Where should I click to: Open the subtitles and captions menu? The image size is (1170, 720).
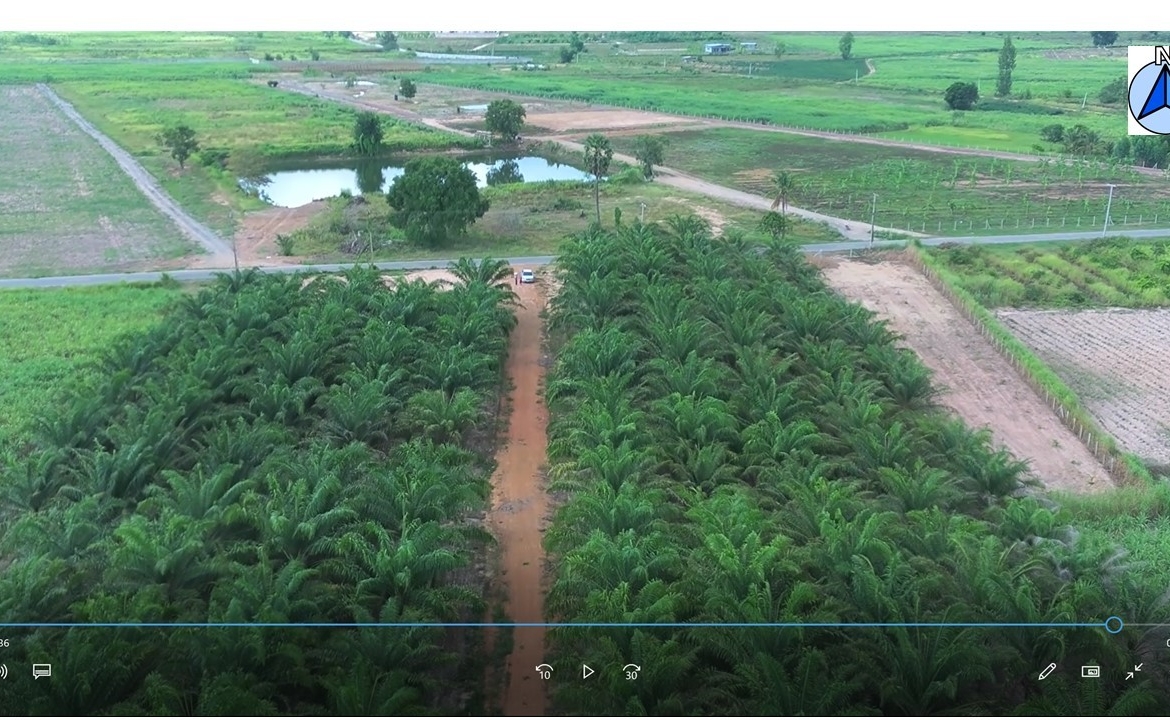click(41, 672)
